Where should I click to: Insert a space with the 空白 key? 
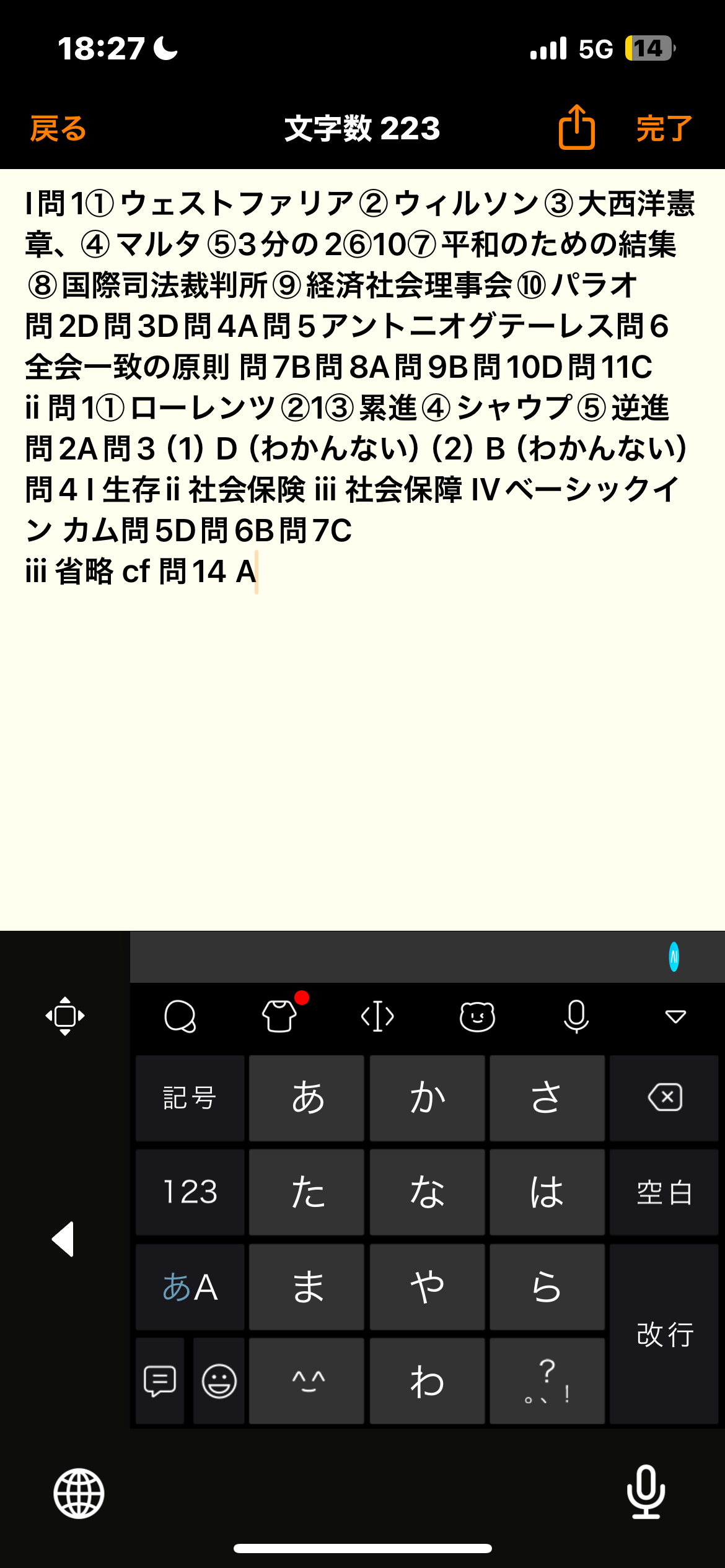(664, 1192)
